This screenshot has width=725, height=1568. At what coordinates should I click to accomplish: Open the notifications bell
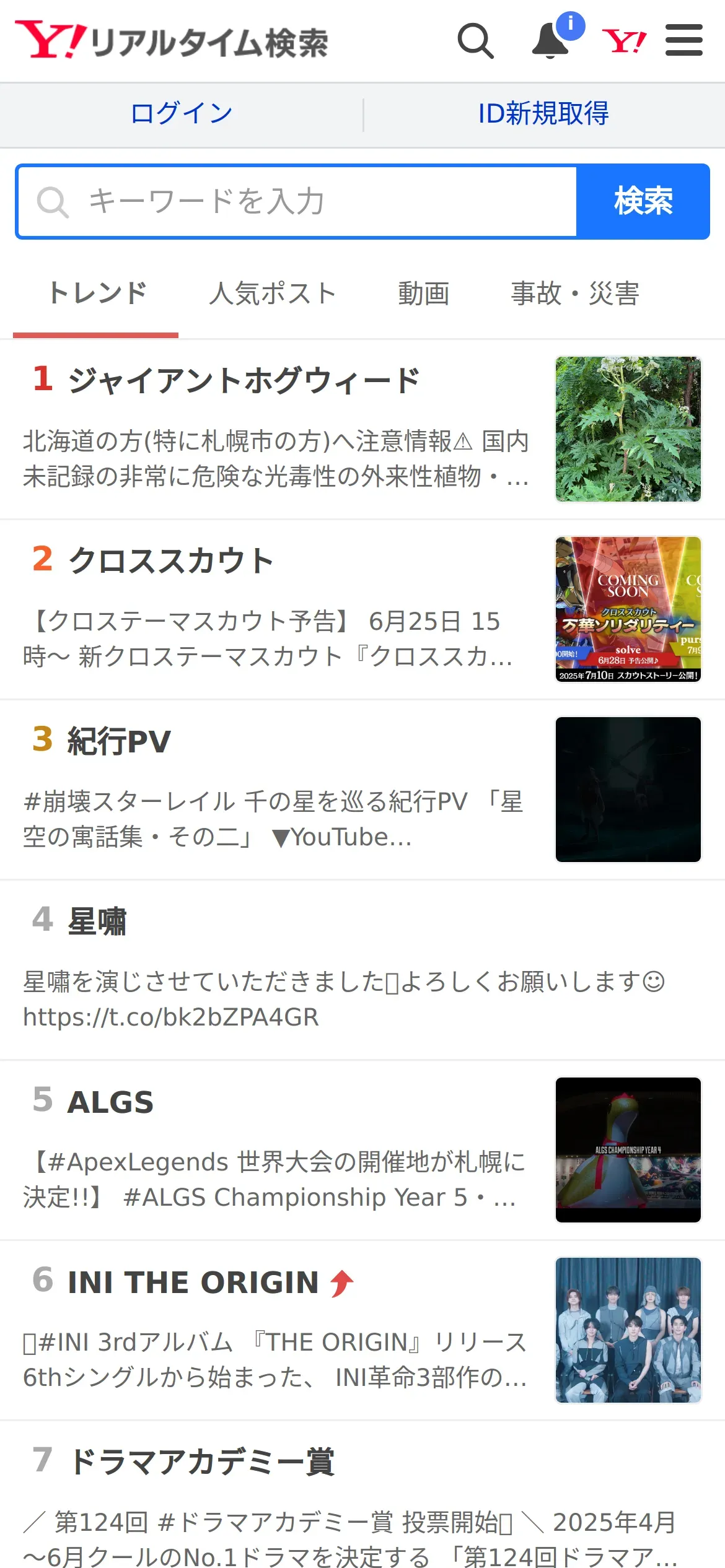(x=551, y=41)
